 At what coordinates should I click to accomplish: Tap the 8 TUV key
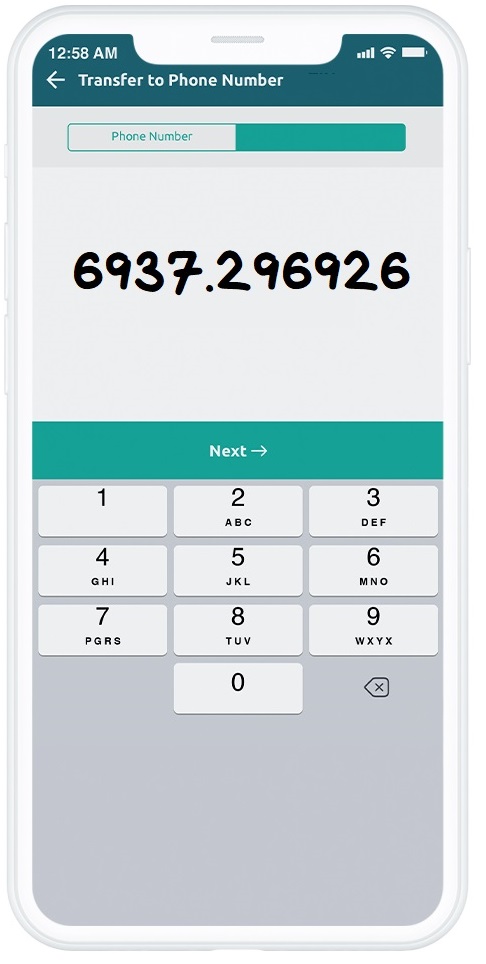click(x=238, y=630)
